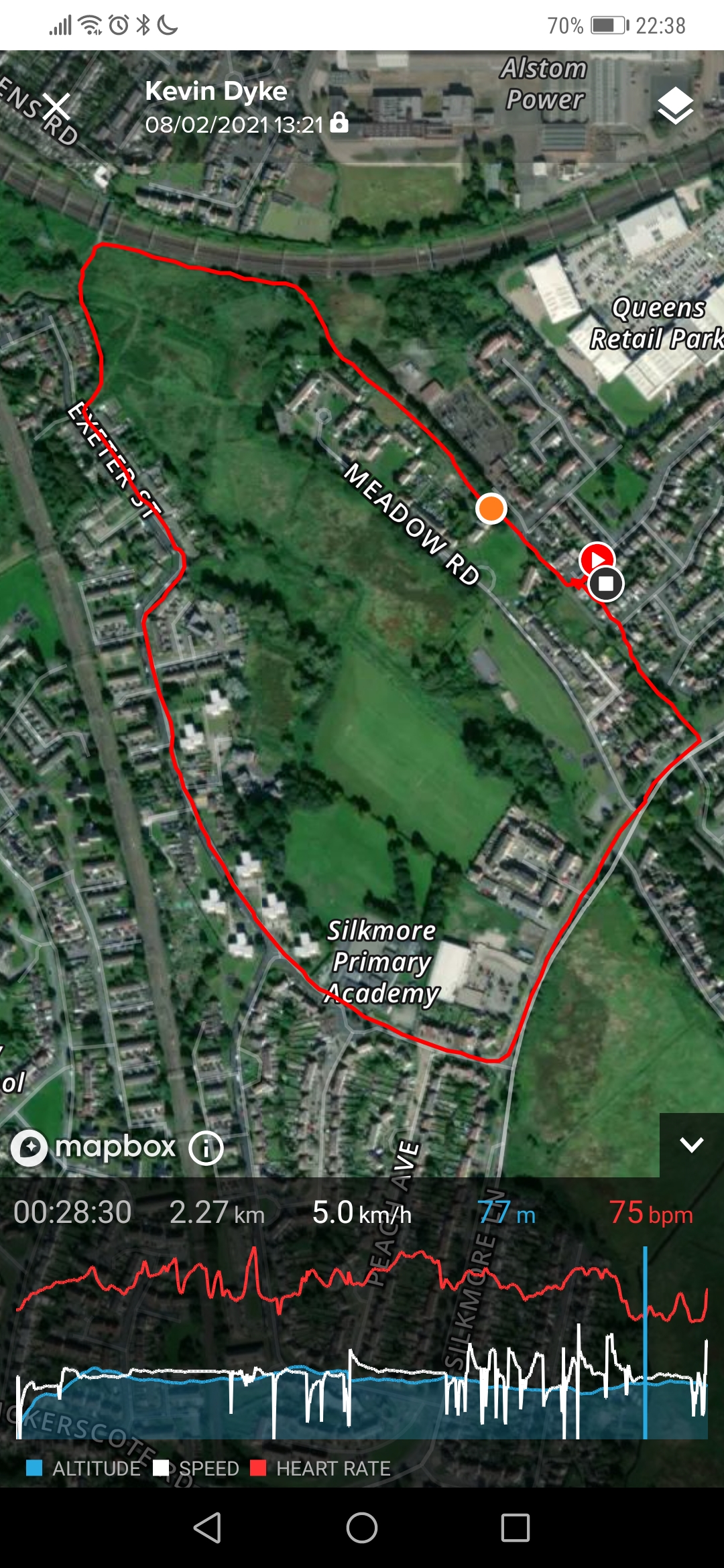
Task: Open recent apps from navigation bar
Action: [x=516, y=1528]
